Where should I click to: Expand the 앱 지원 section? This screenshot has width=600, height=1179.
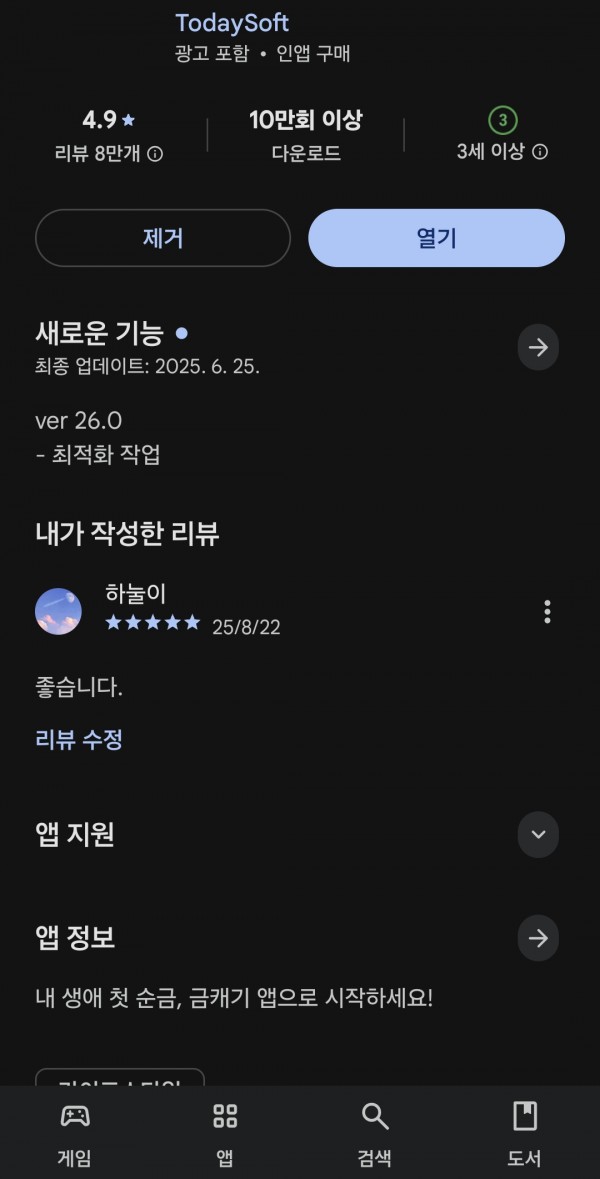coord(538,835)
